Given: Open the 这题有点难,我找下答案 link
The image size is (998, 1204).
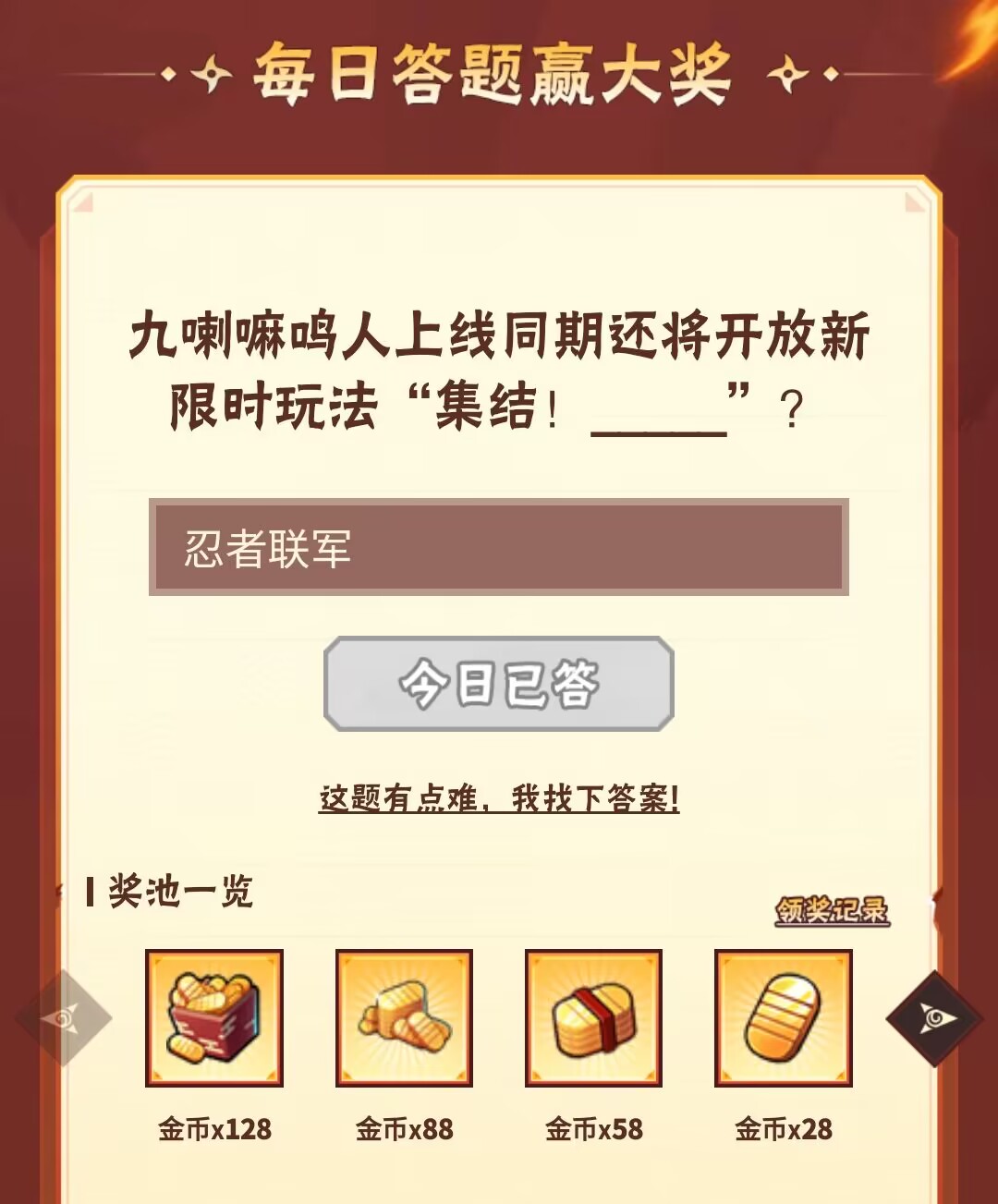Looking at the screenshot, I should coord(499,798).
